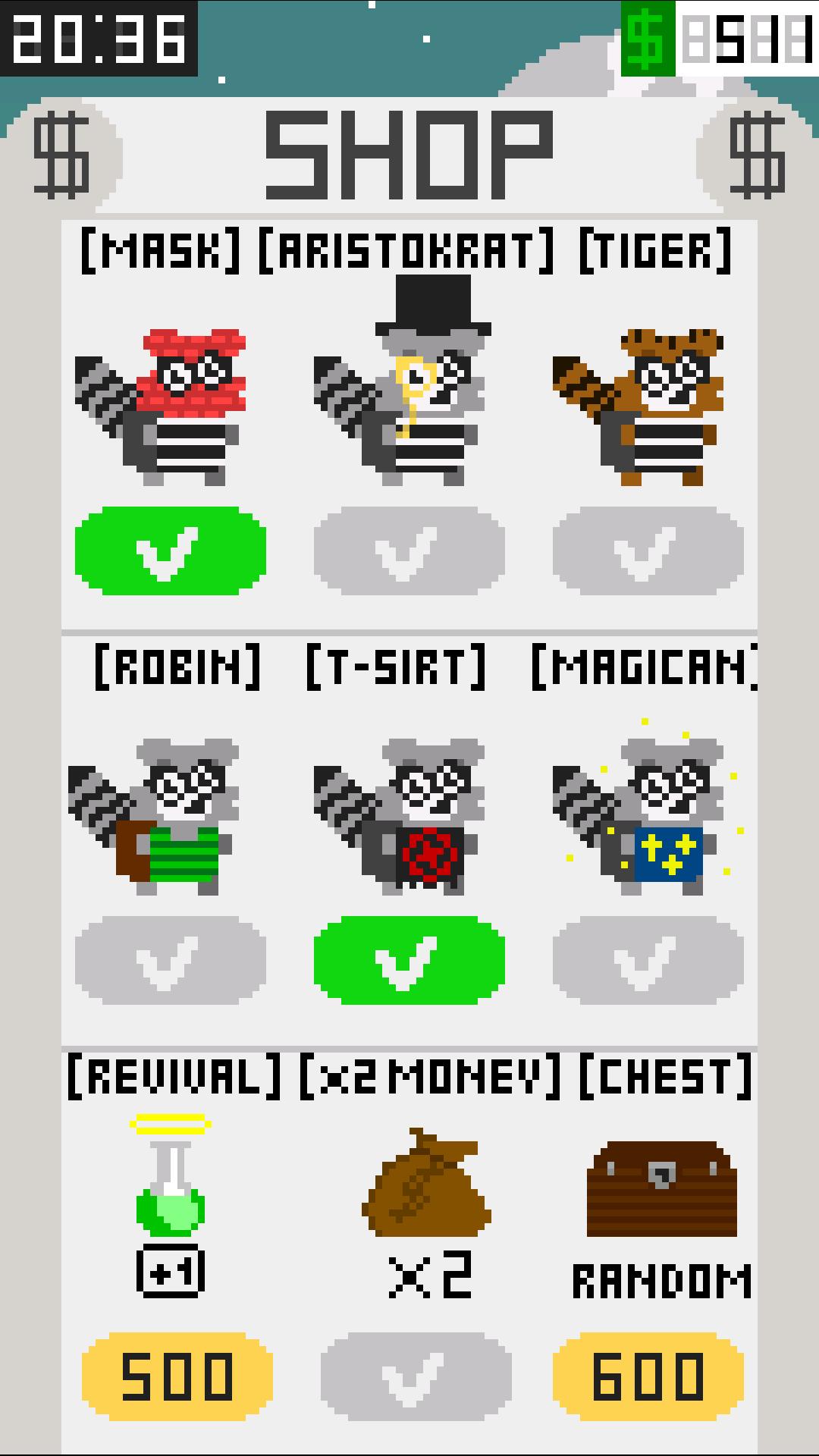The height and width of the screenshot is (1456, 819).
Task: Equip the Robin outfit
Action: click(x=171, y=960)
